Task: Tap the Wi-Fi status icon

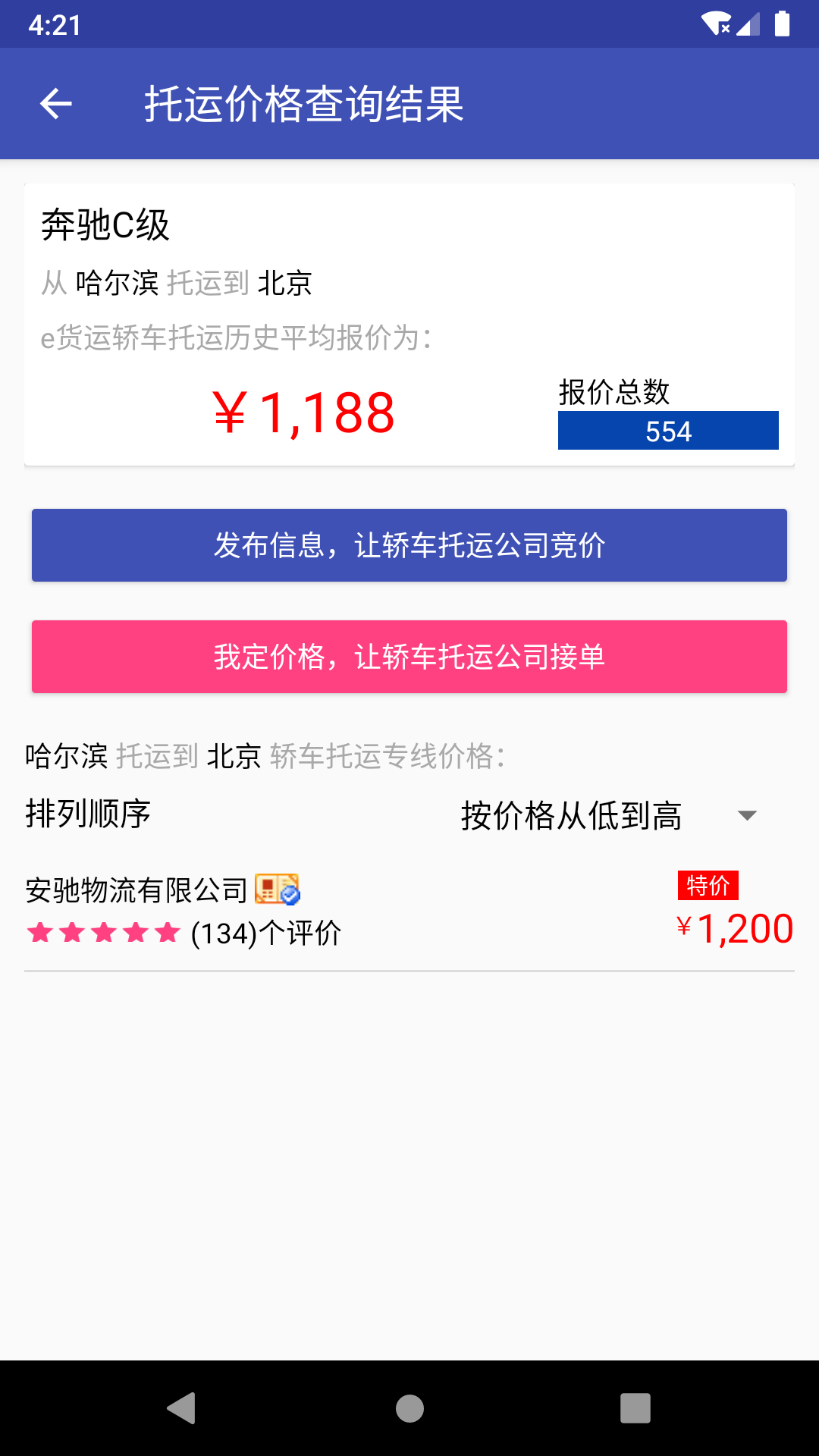Action: [715, 23]
